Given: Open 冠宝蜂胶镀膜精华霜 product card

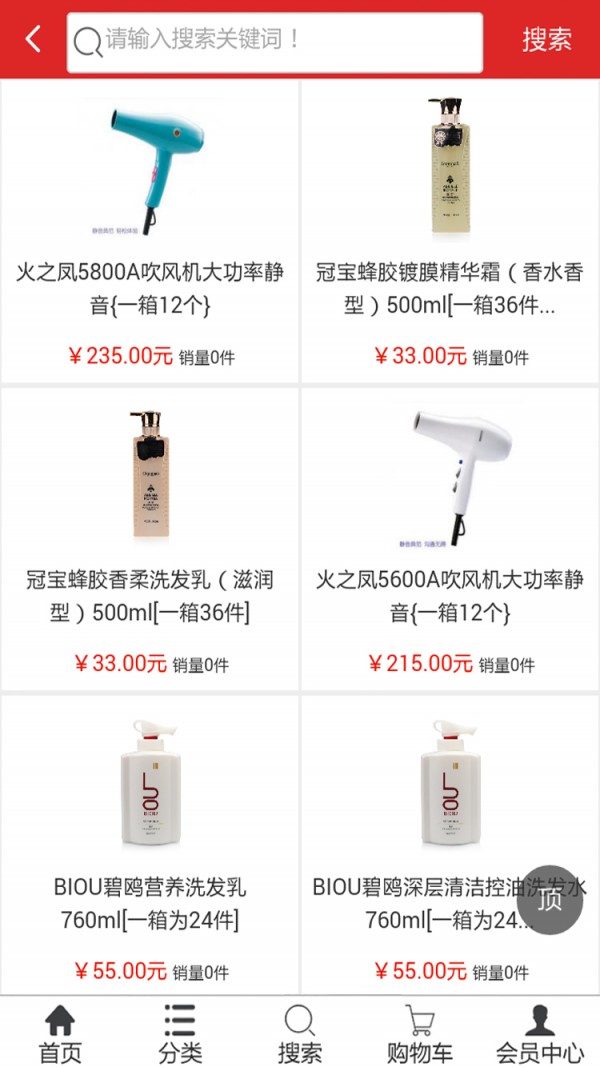Looking at the screenshot, I should pos(450,230).
